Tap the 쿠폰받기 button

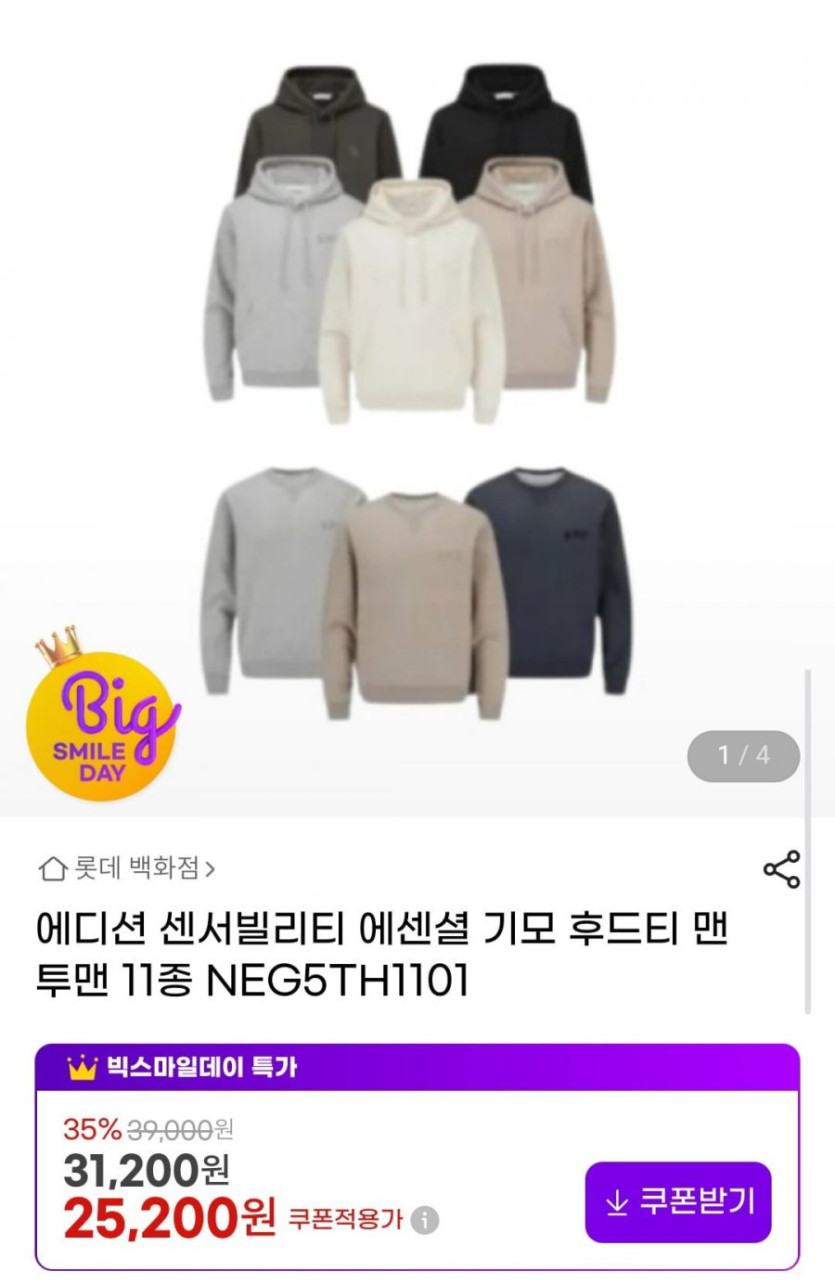678,1201
